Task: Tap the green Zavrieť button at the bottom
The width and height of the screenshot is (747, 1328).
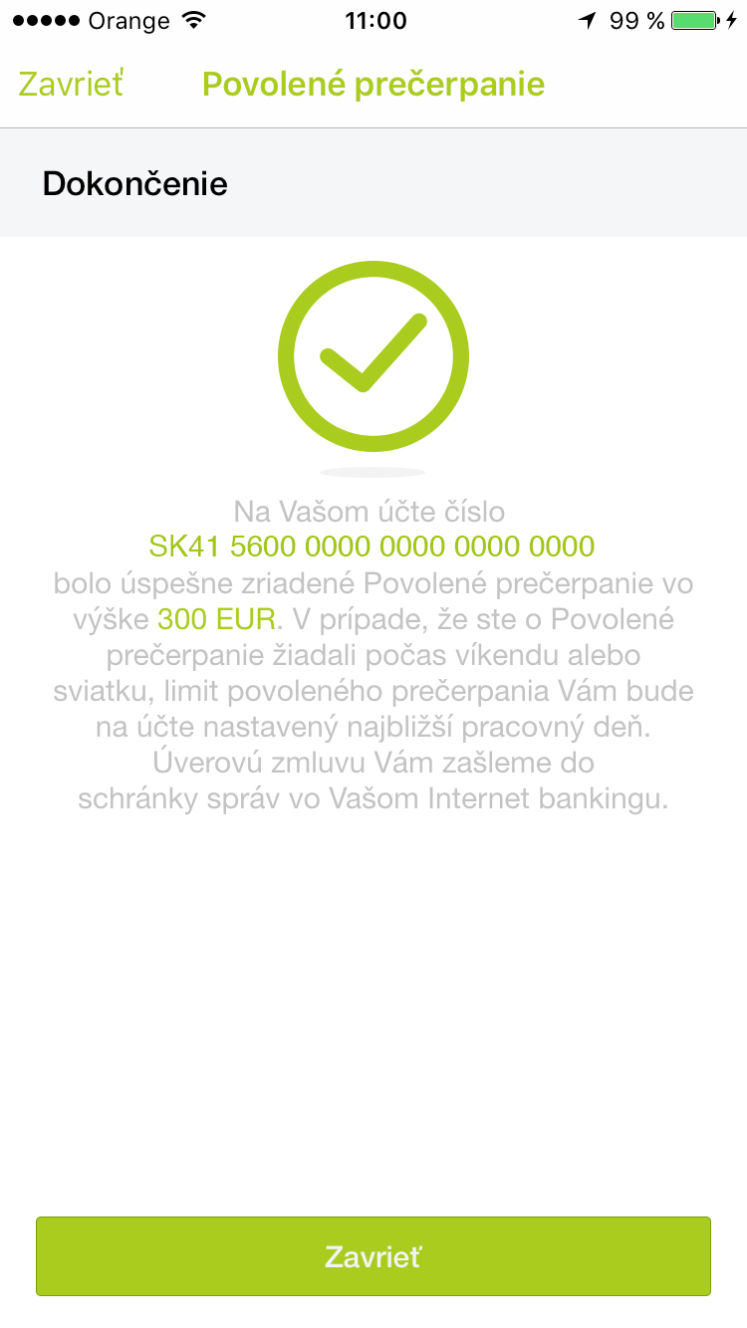Action: click(373, 1256)
